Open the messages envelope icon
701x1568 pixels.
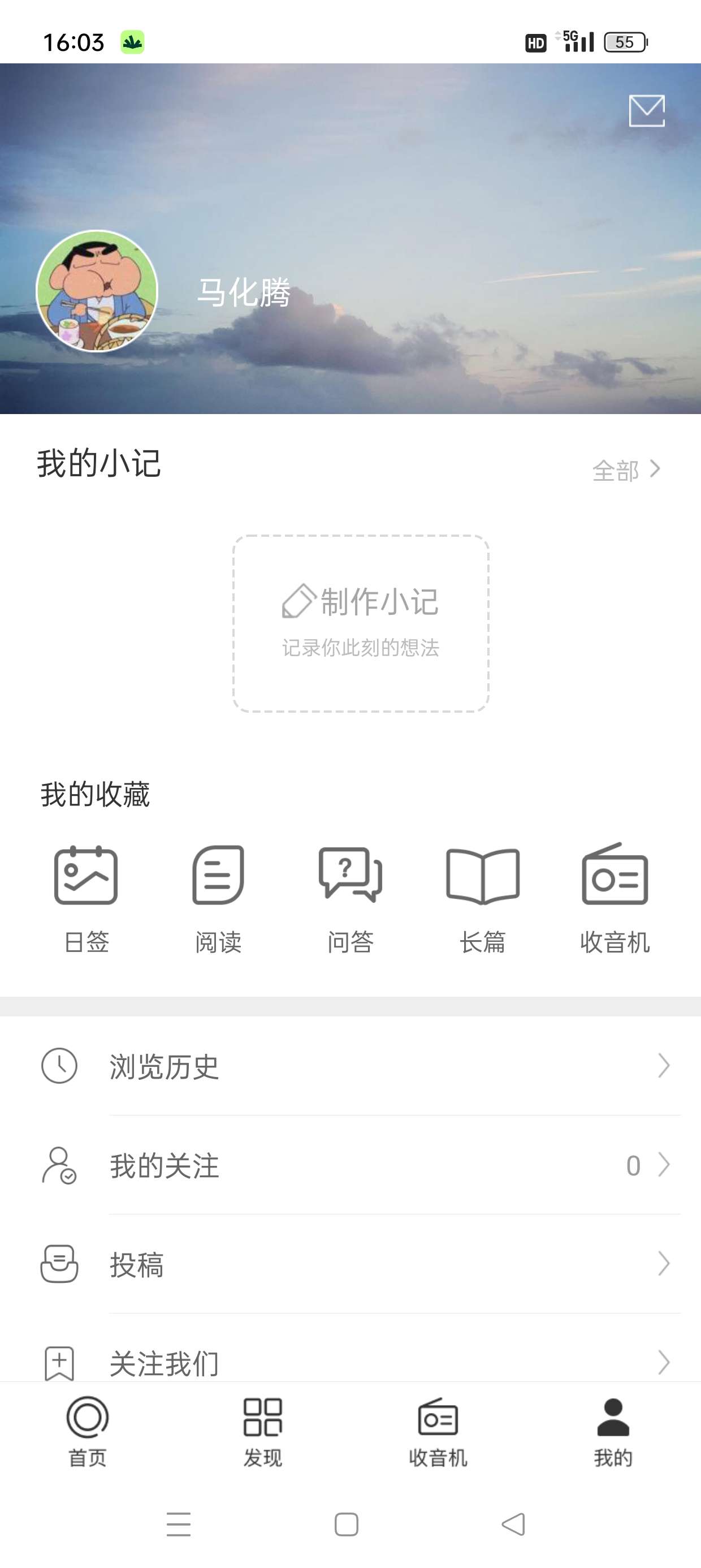tap(646, 111)
